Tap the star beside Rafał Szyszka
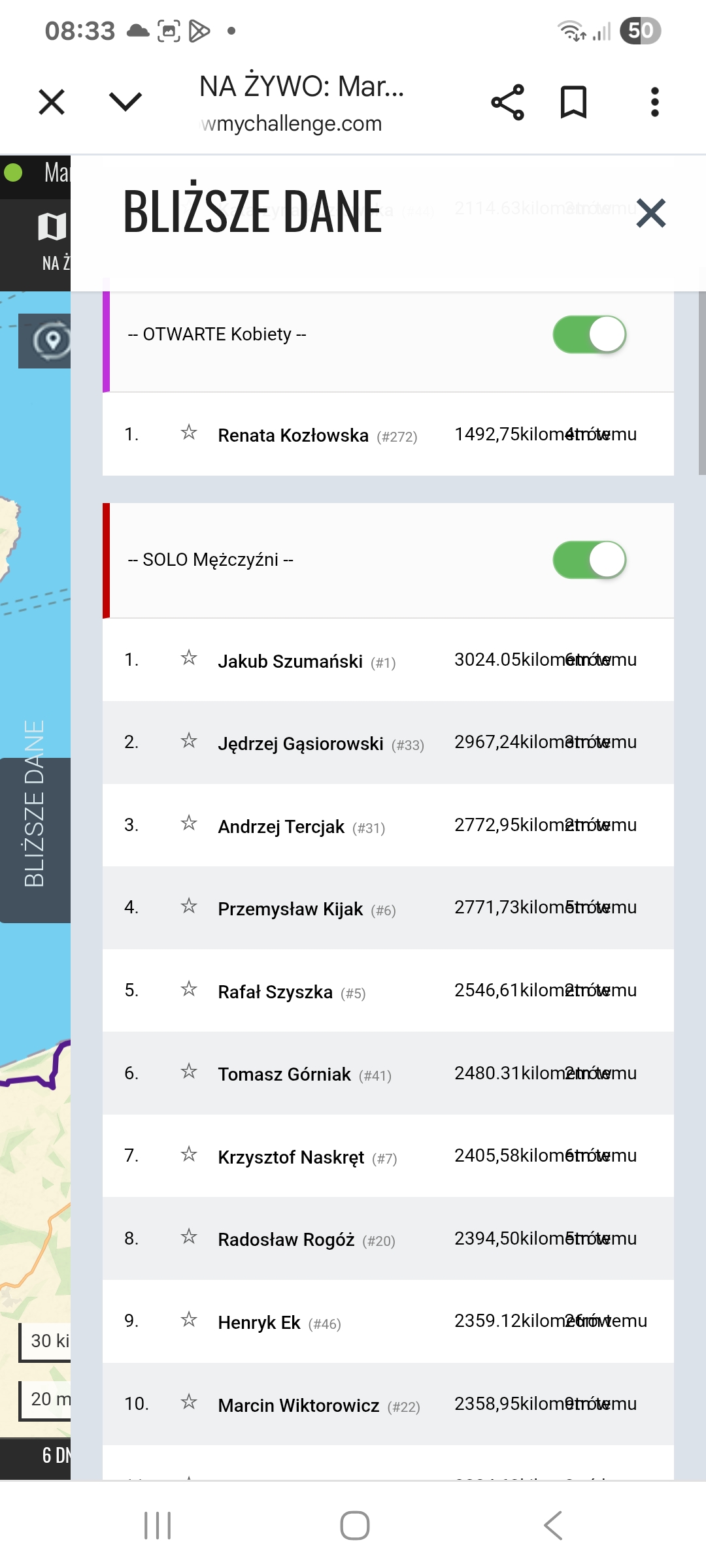Screen dimensions: 706x1568 pyautogui.click(x=189, y=989)
